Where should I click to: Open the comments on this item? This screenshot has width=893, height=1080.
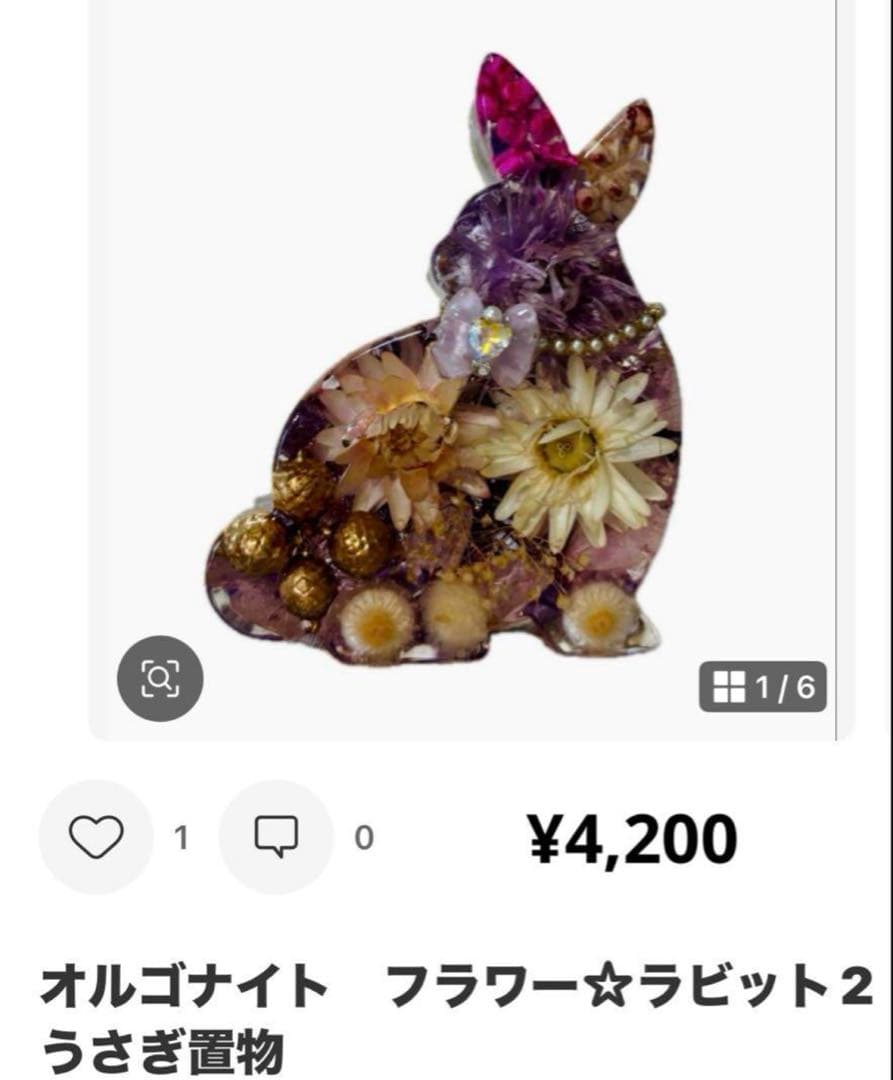tap(276, 836)
